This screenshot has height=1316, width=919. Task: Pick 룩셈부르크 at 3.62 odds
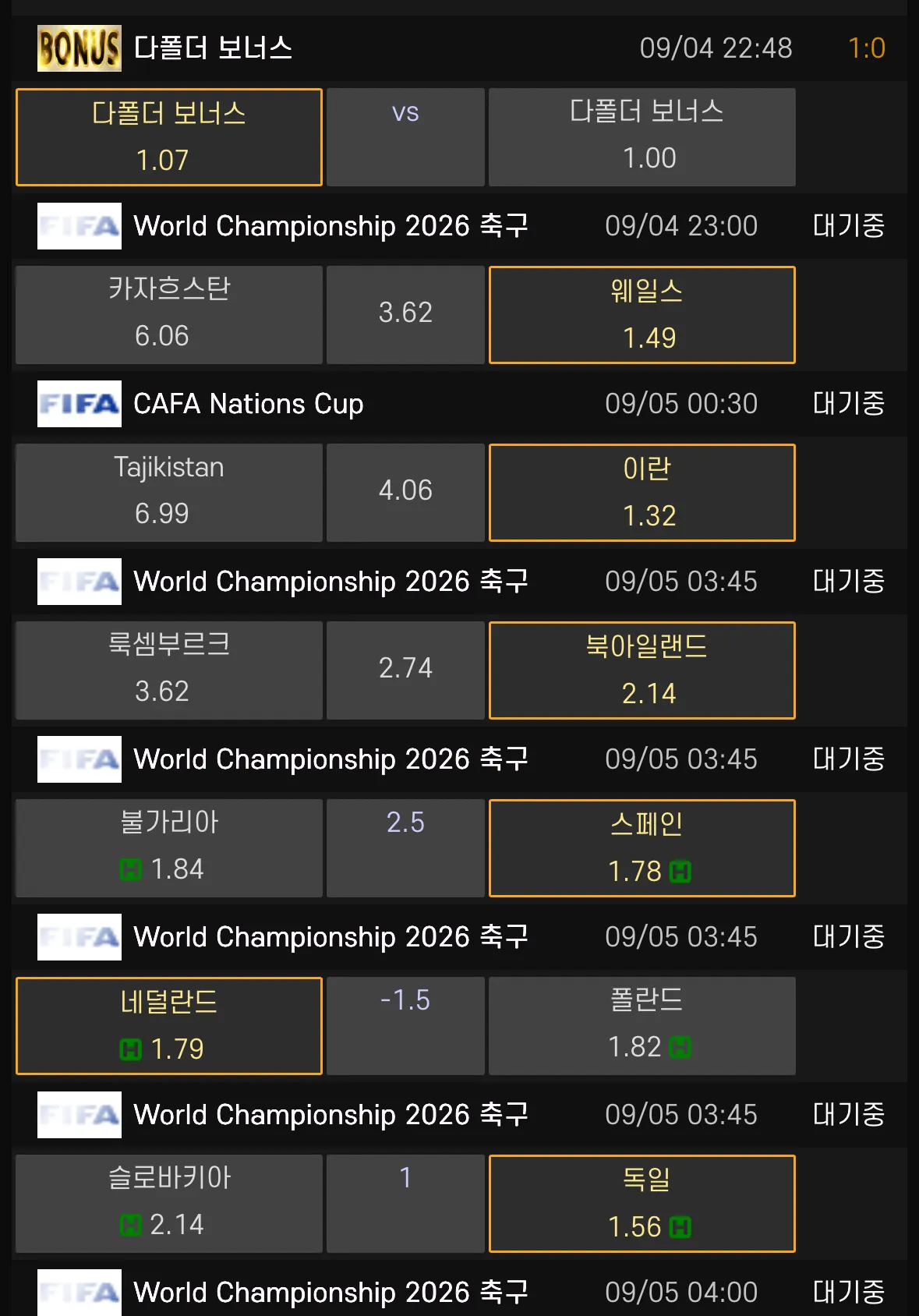point(168,670)
